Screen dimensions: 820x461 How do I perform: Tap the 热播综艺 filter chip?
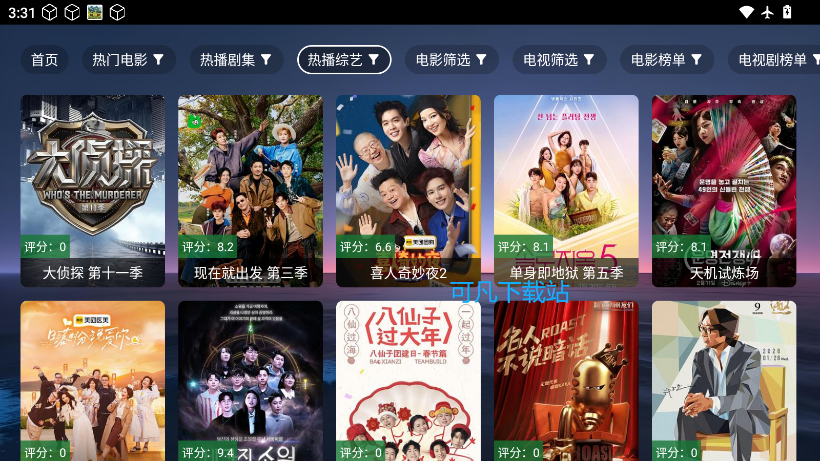click(x=344, y=60)
